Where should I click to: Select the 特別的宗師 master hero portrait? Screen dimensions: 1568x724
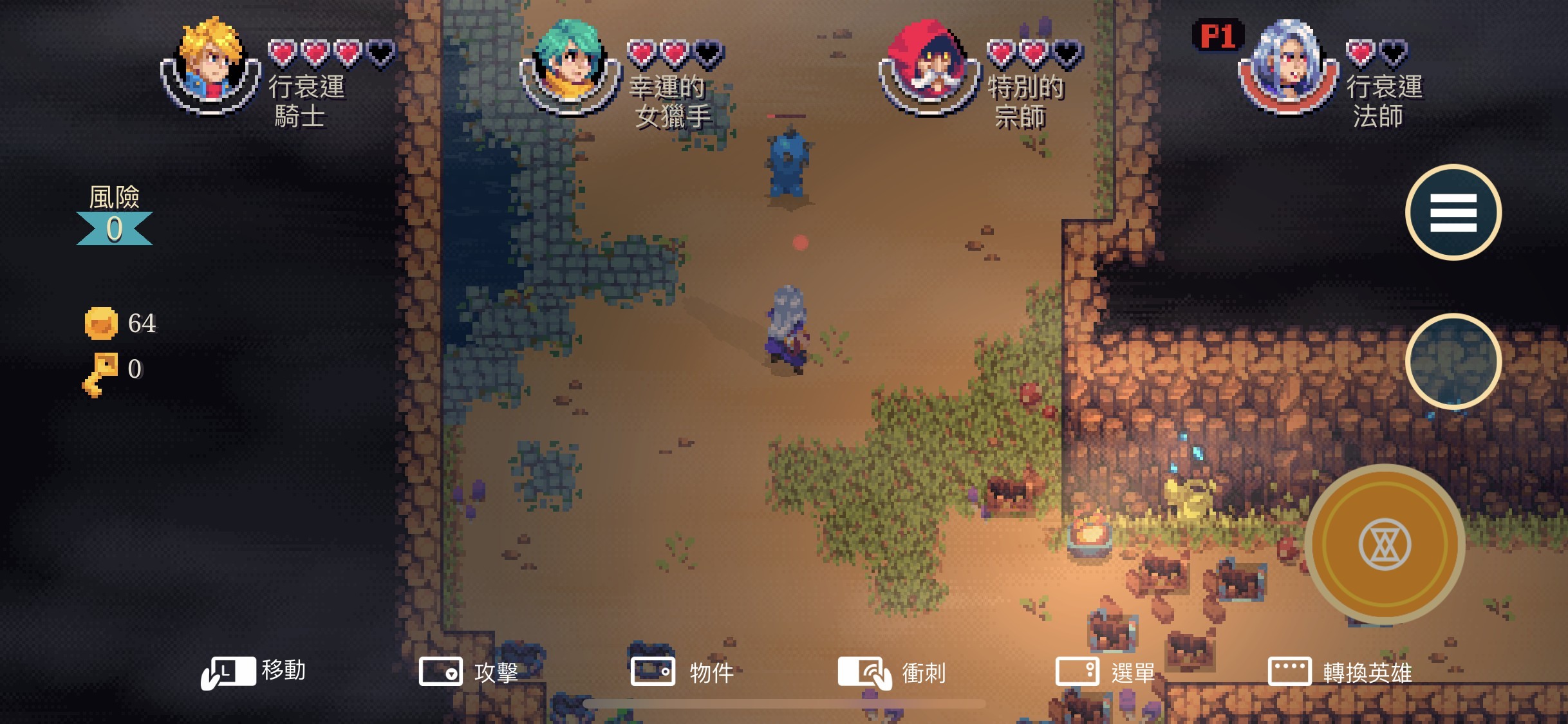[929, 67]
